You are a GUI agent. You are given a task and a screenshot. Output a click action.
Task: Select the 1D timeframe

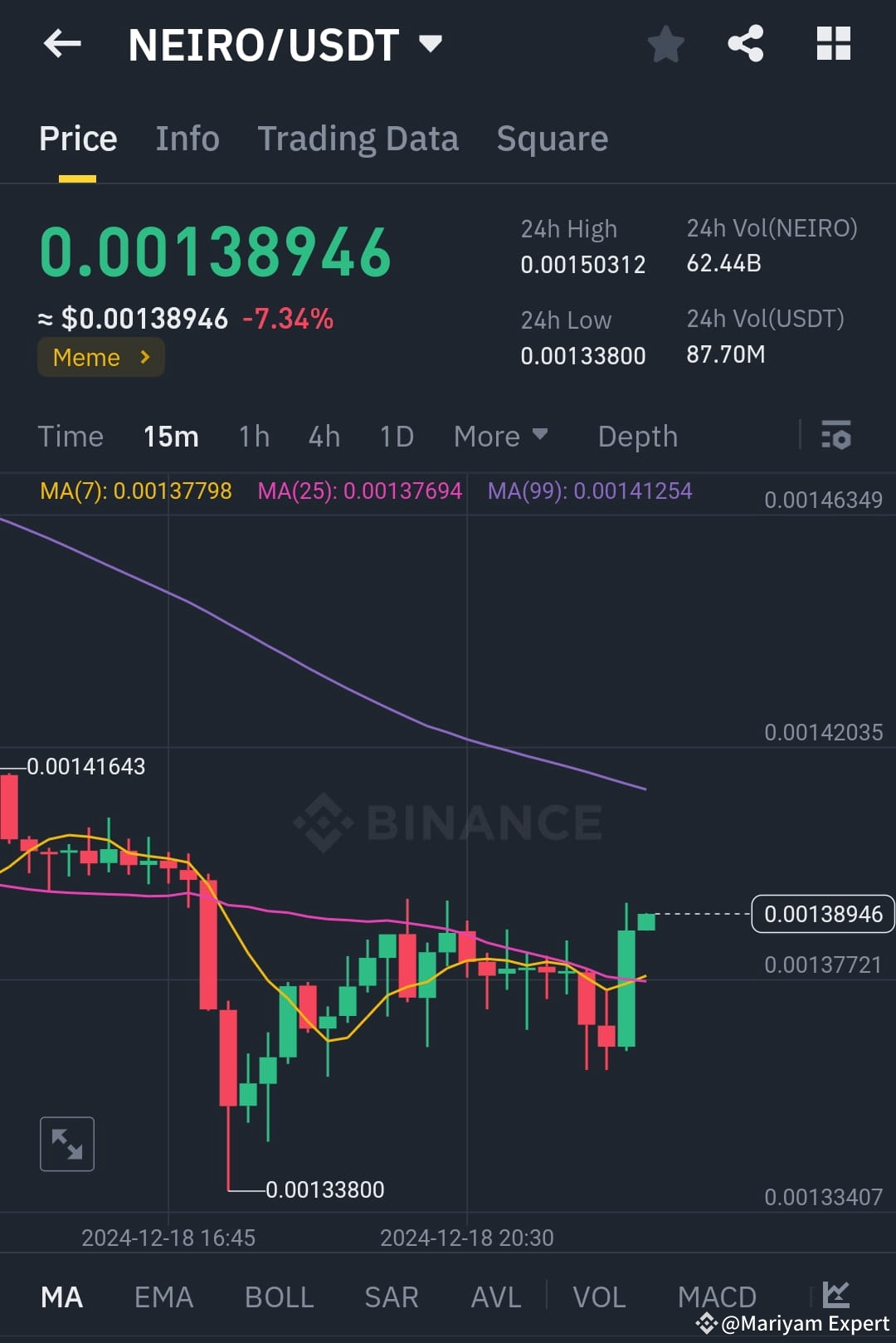(x=396, y=435)
